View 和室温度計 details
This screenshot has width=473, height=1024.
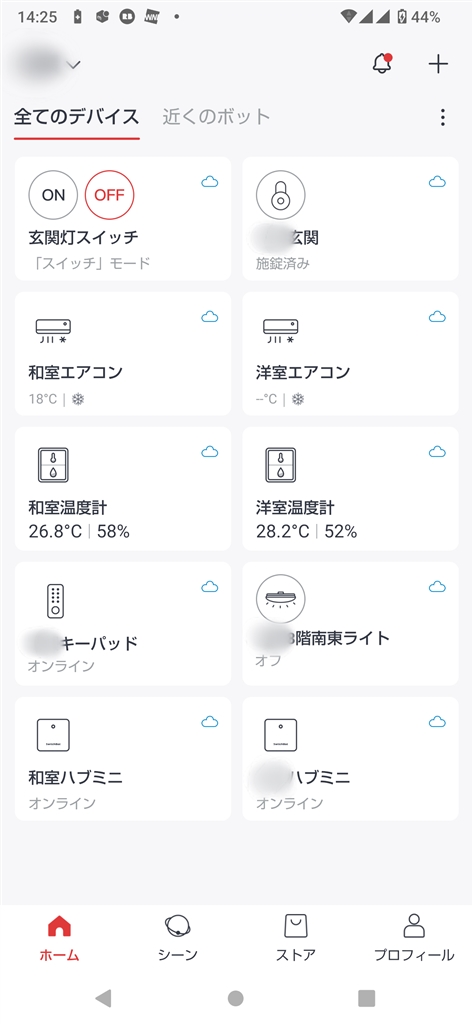pos(123,488)
